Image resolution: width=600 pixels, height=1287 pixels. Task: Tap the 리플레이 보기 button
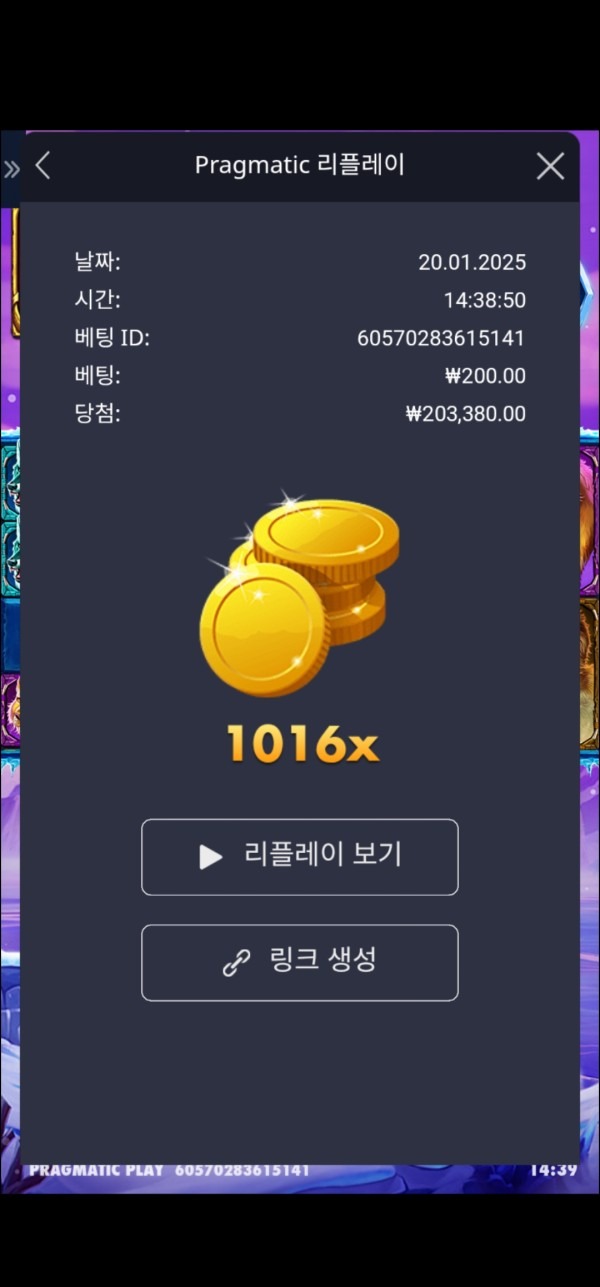(300, 857)
